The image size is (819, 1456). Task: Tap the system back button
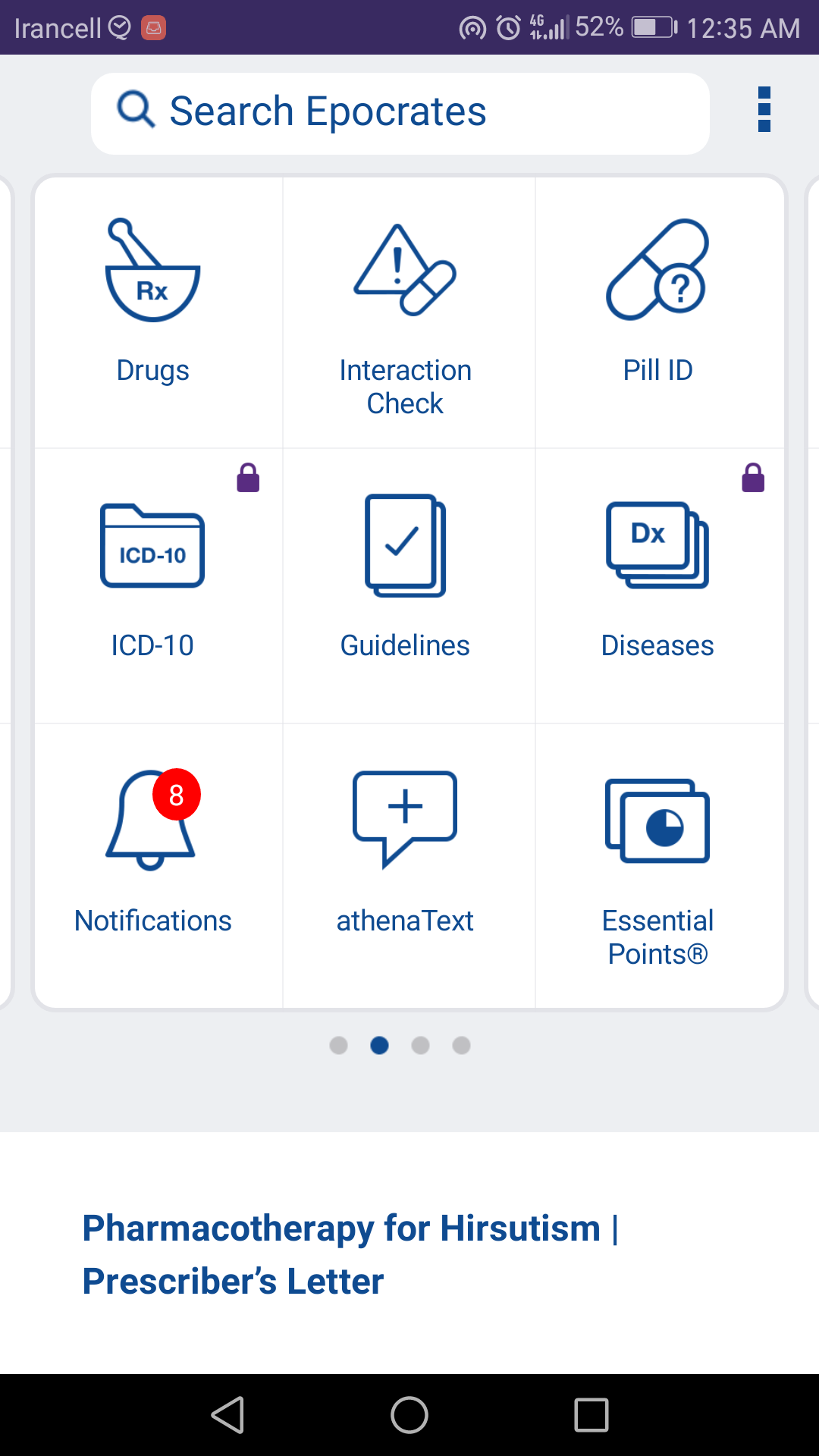pyautogui.click(x=227, y=1415)
